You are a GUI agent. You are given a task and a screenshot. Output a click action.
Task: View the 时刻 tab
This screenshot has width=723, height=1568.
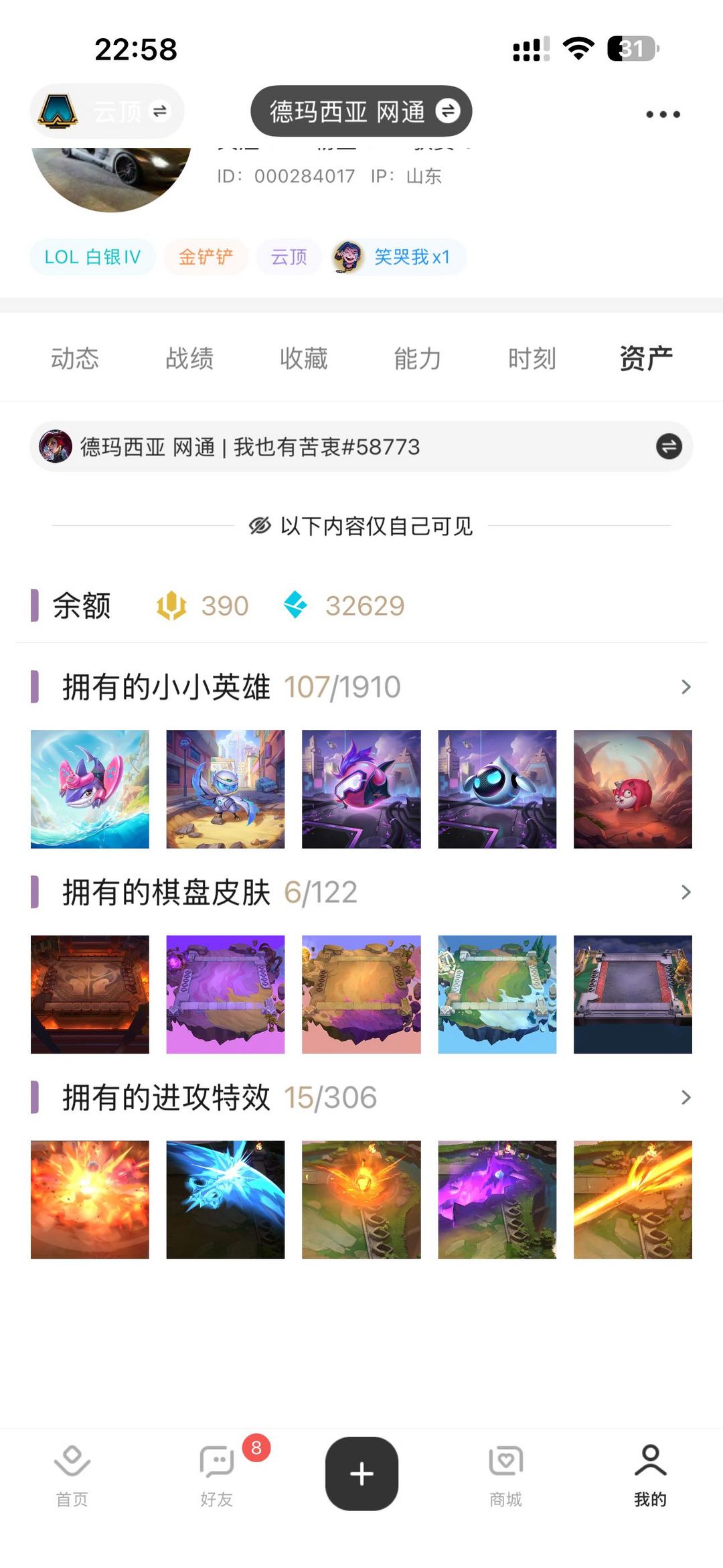click(532, 358)
